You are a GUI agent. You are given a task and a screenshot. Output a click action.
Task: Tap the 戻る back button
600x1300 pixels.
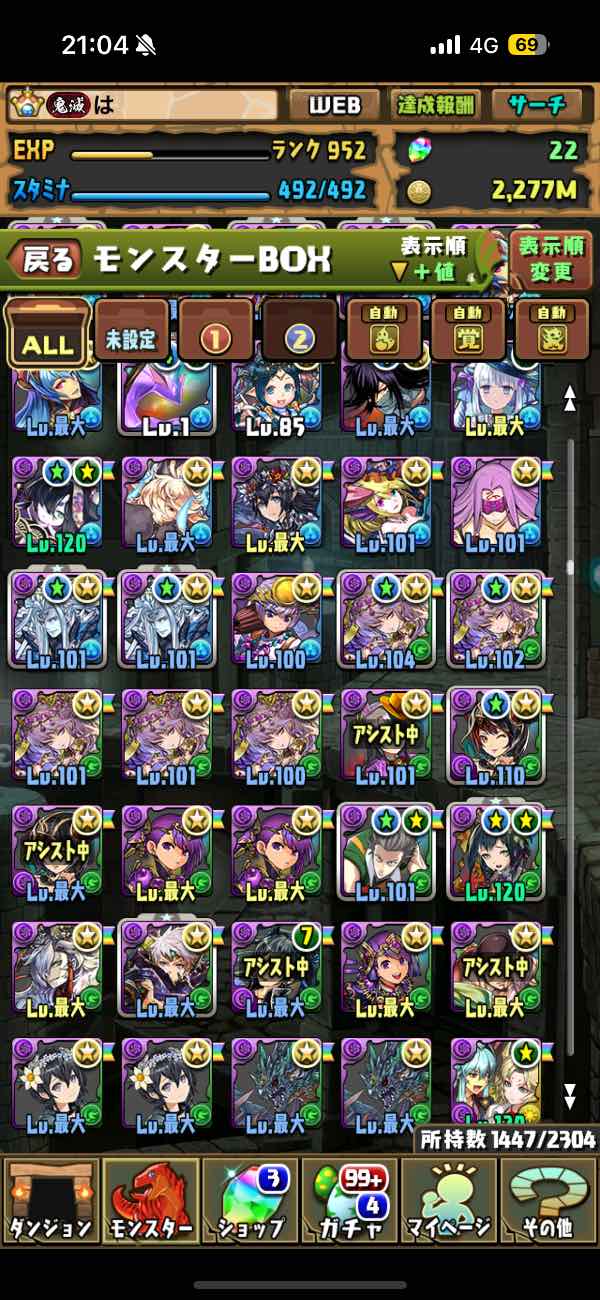point(45,261)
